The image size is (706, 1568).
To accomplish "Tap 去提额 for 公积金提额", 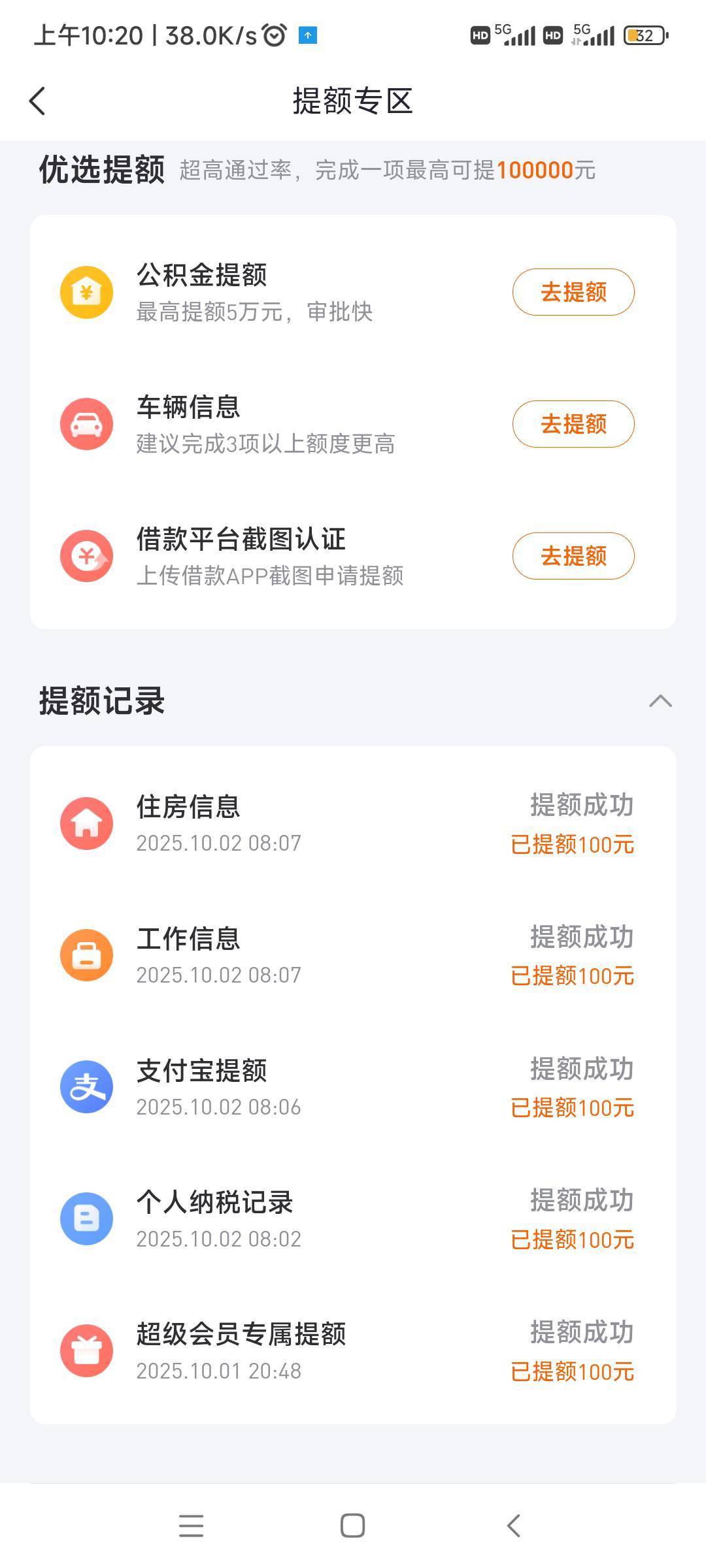I will coord(573,292).
